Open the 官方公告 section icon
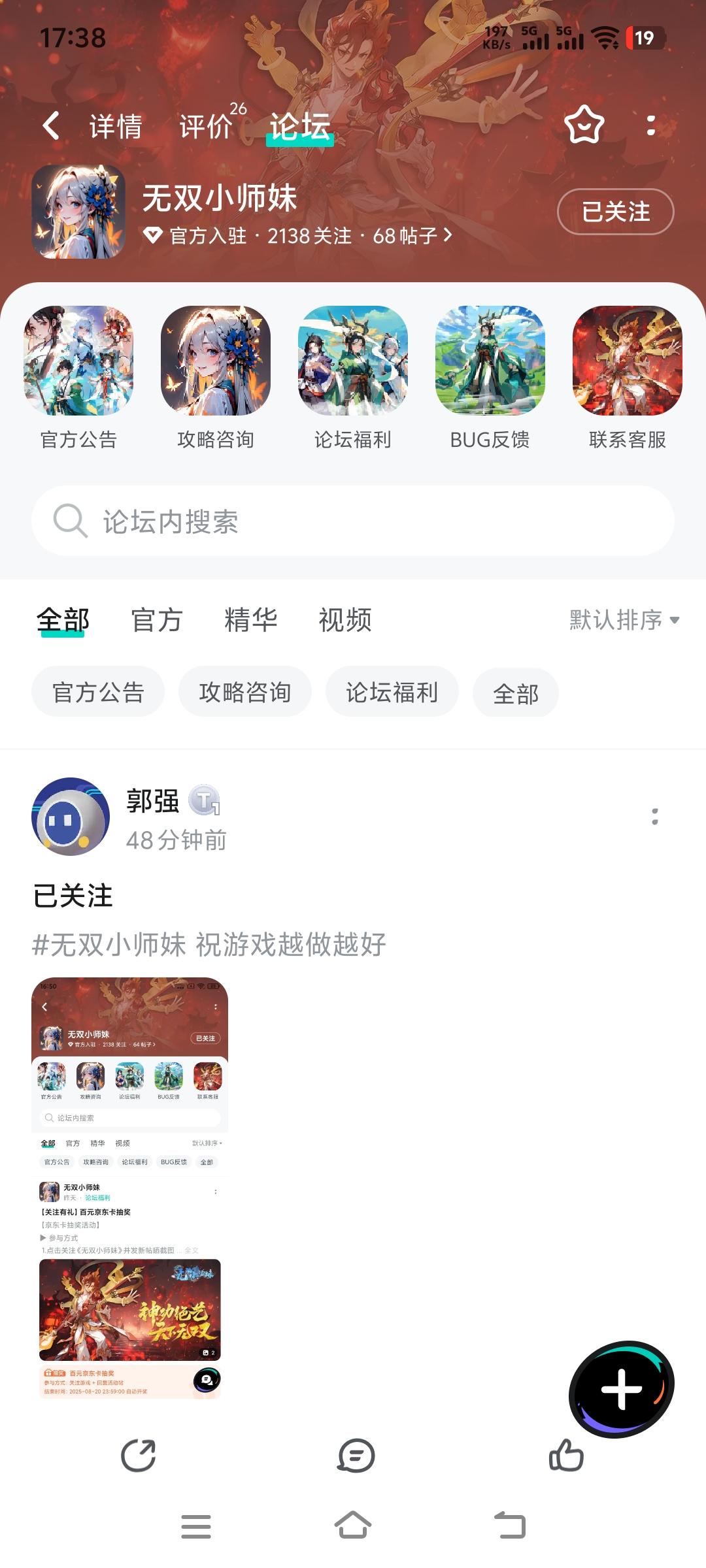The width and height of the screenshot is (706, 1568). point(78,361)
